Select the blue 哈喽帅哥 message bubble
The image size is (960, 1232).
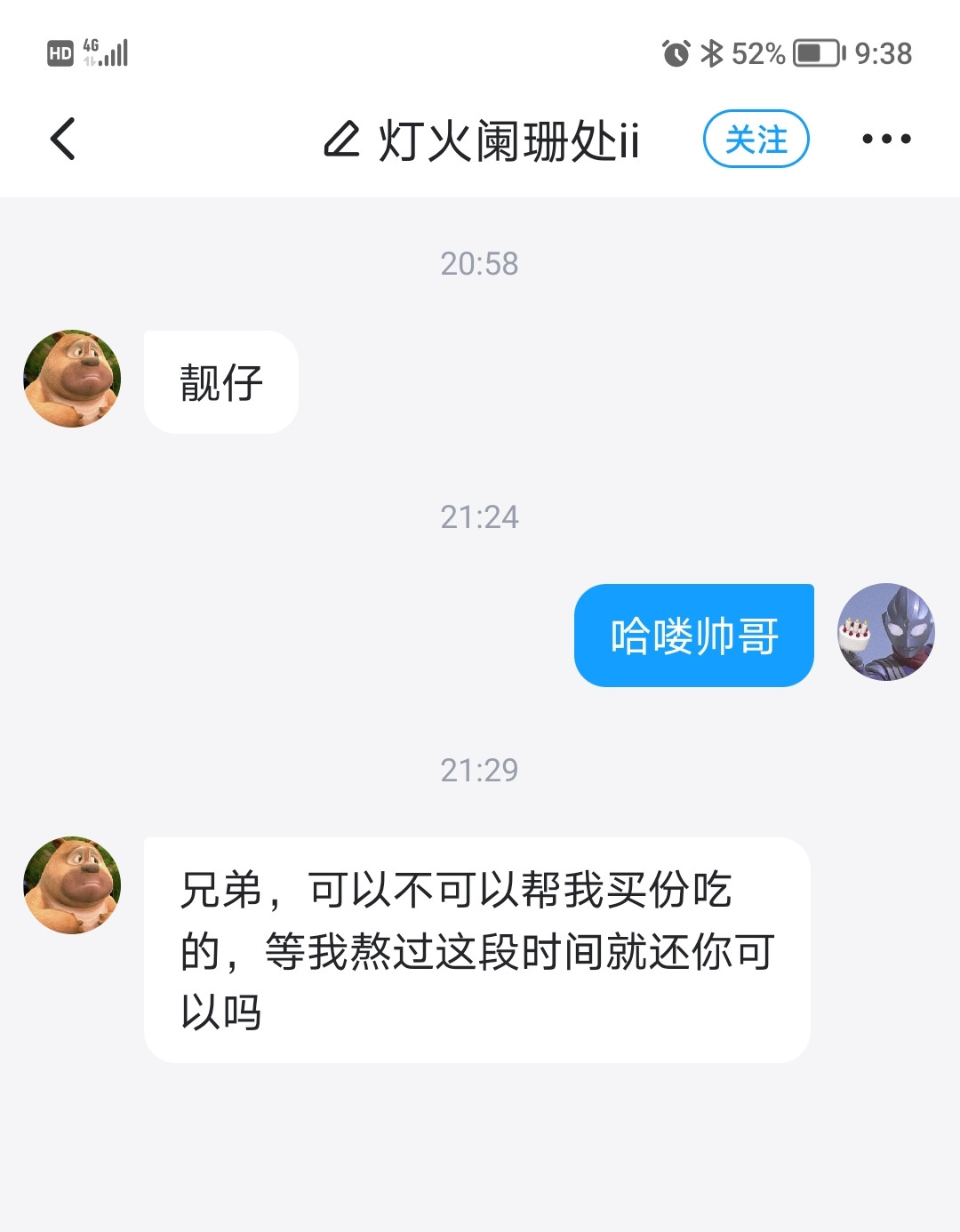coord(695,635)
